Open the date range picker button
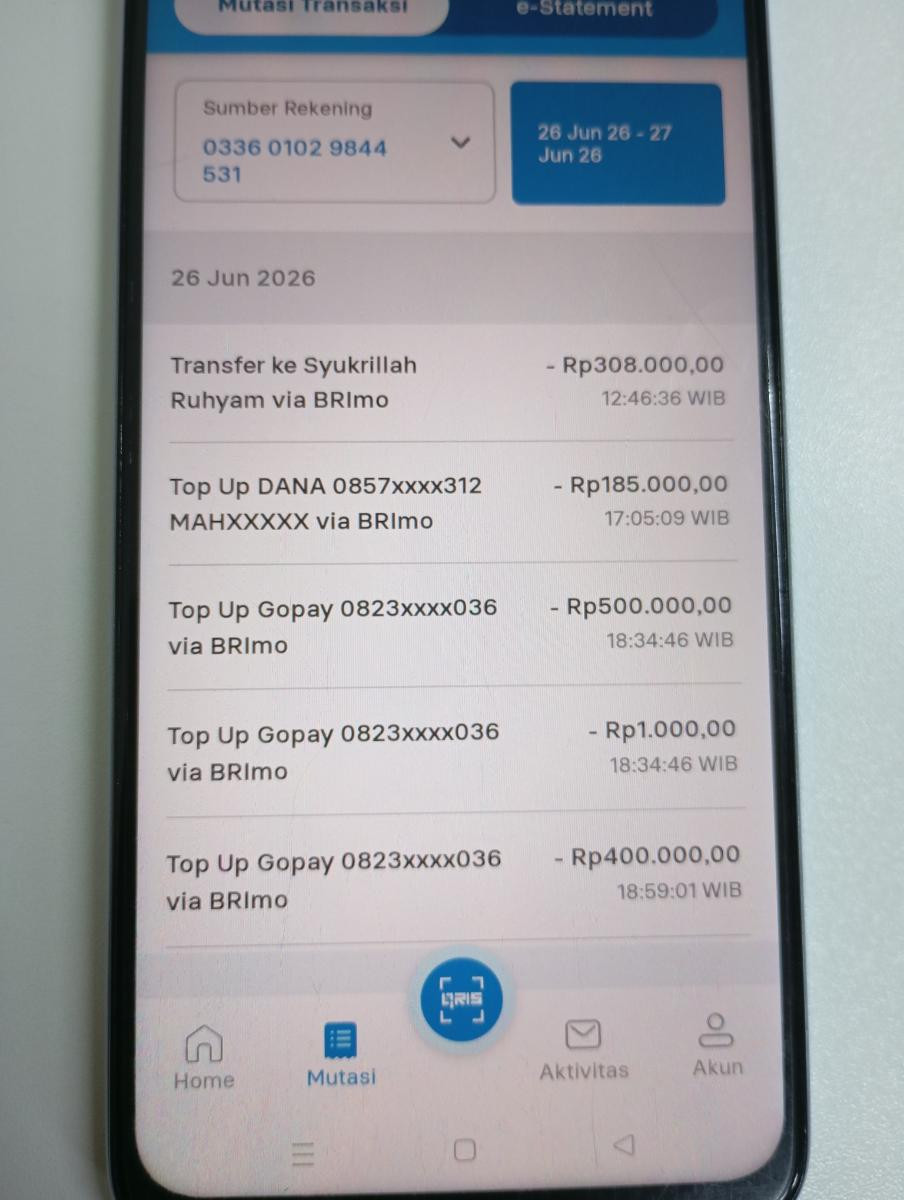The height and width of the screenshot is (1200, 904). (618, 144)
